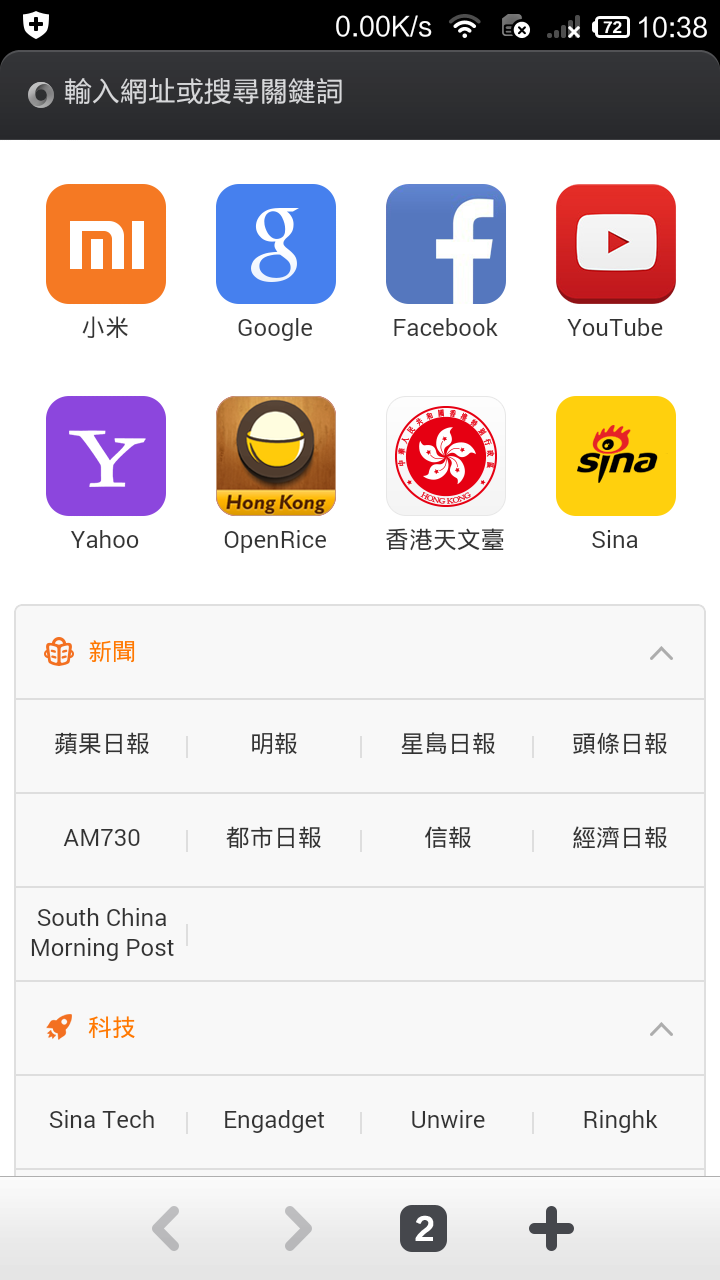The width and height of the screenshot is (720, 1280).
Task: Open the Unwire link
Action: pos(448,1120)
